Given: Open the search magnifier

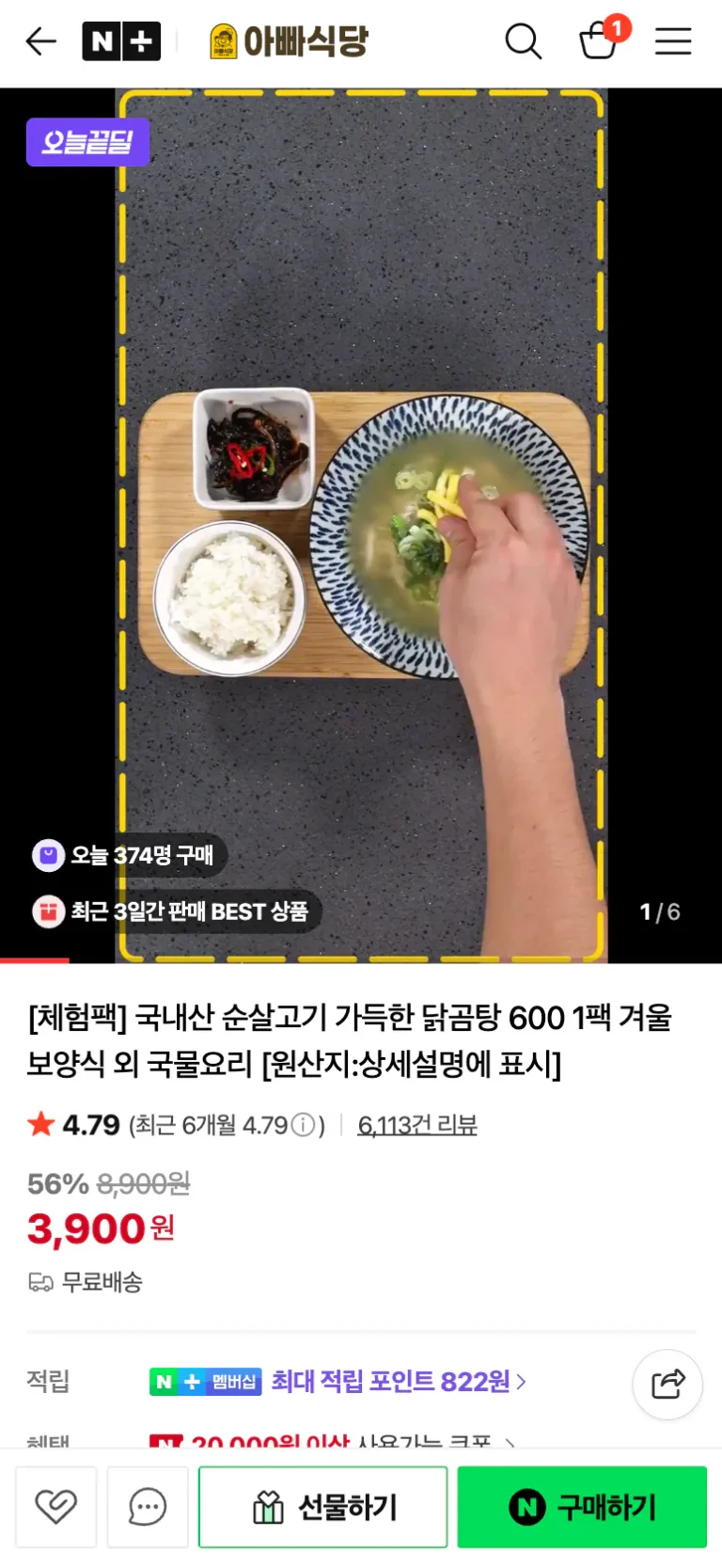Looking at the screenshot, I should tap(523, 41).
